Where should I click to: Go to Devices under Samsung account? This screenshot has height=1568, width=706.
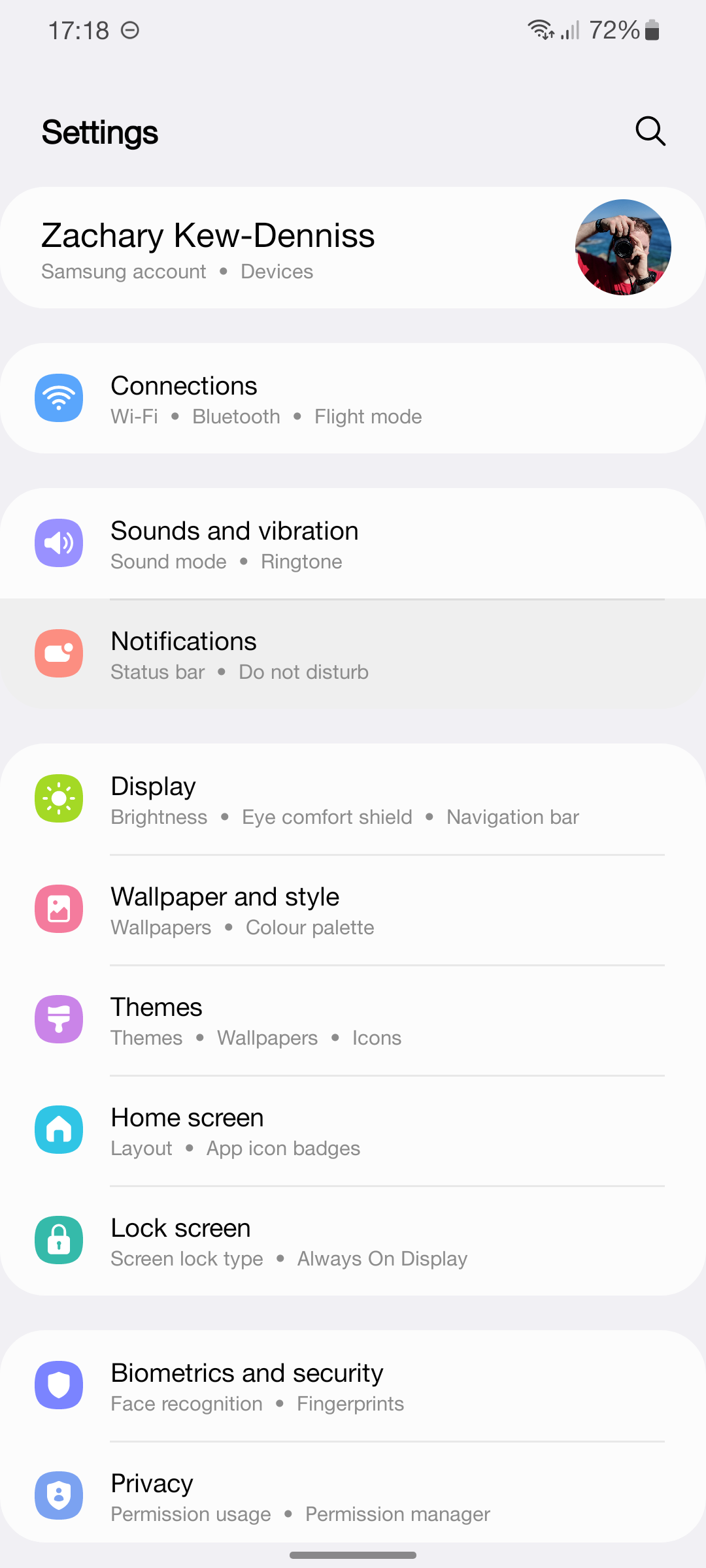click(277, 271)
